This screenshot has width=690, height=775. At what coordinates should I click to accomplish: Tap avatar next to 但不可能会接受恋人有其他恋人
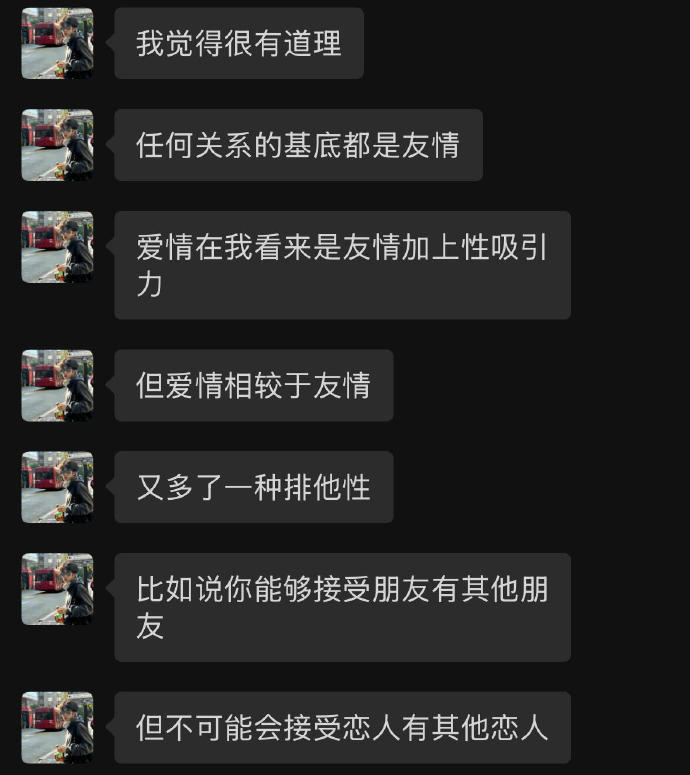[57, 727]
